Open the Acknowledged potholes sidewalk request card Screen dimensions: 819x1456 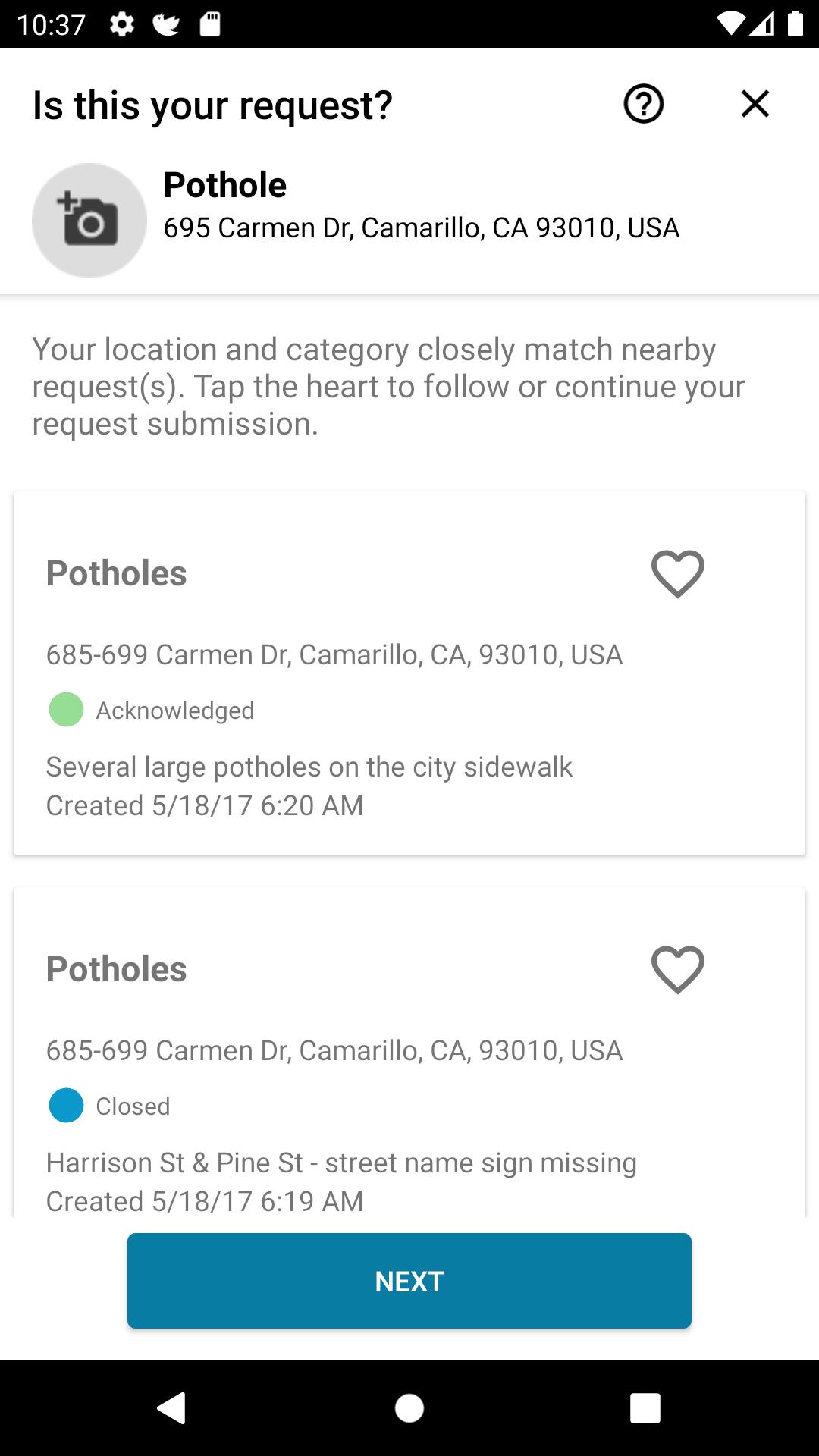(x=409, y=673)
